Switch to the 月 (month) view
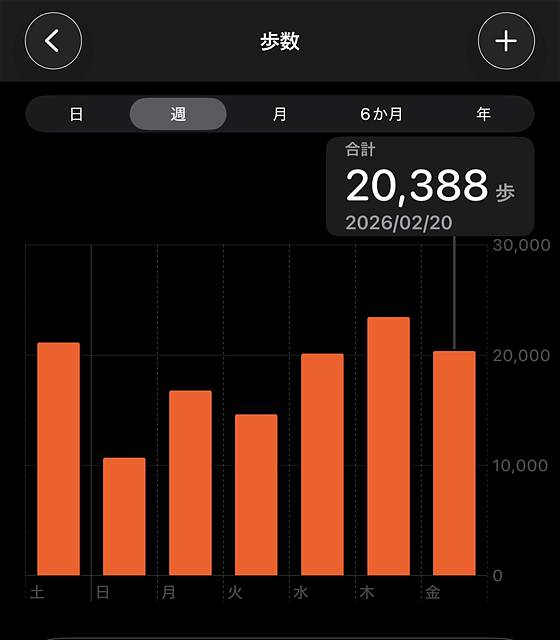 [280, 114]
